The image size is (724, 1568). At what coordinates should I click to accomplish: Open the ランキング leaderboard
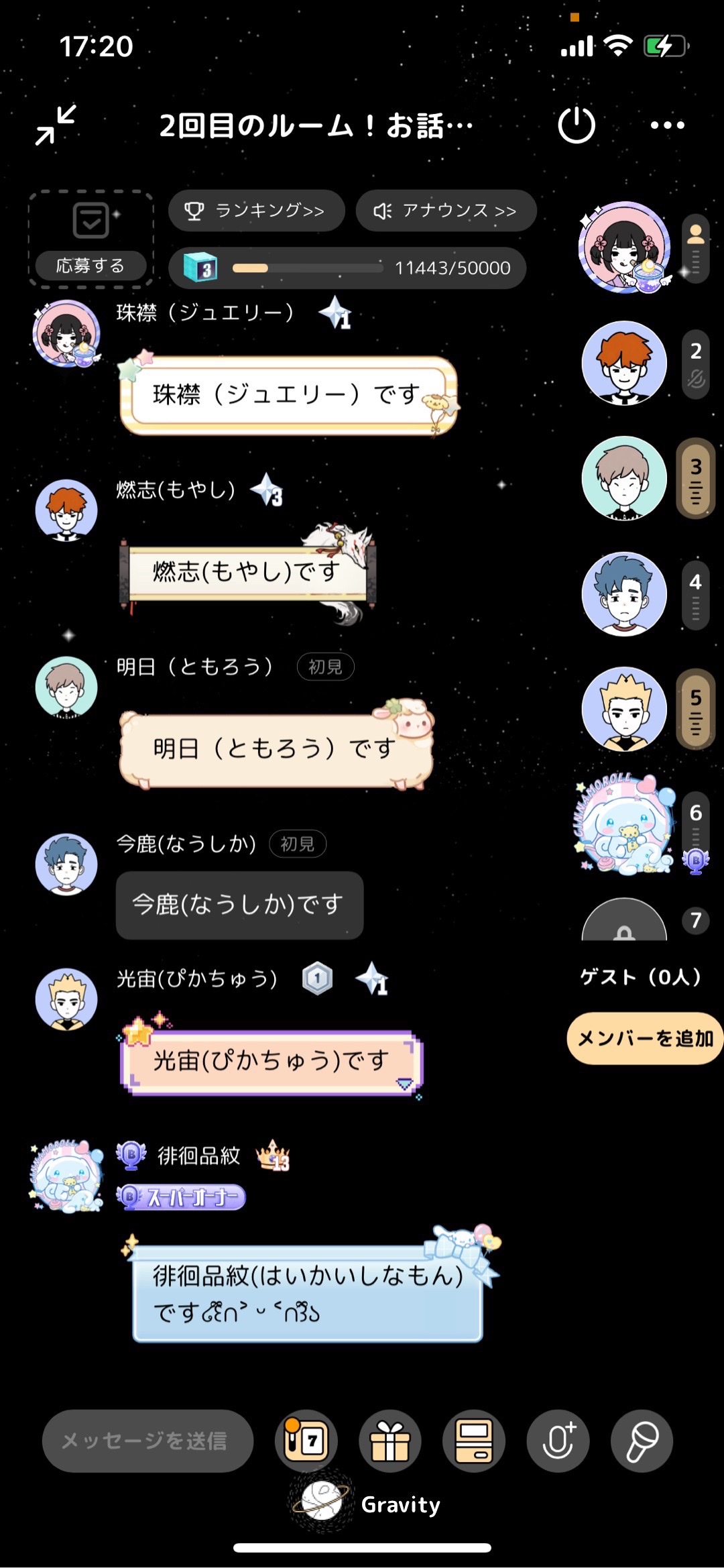(x=256, y=211)
